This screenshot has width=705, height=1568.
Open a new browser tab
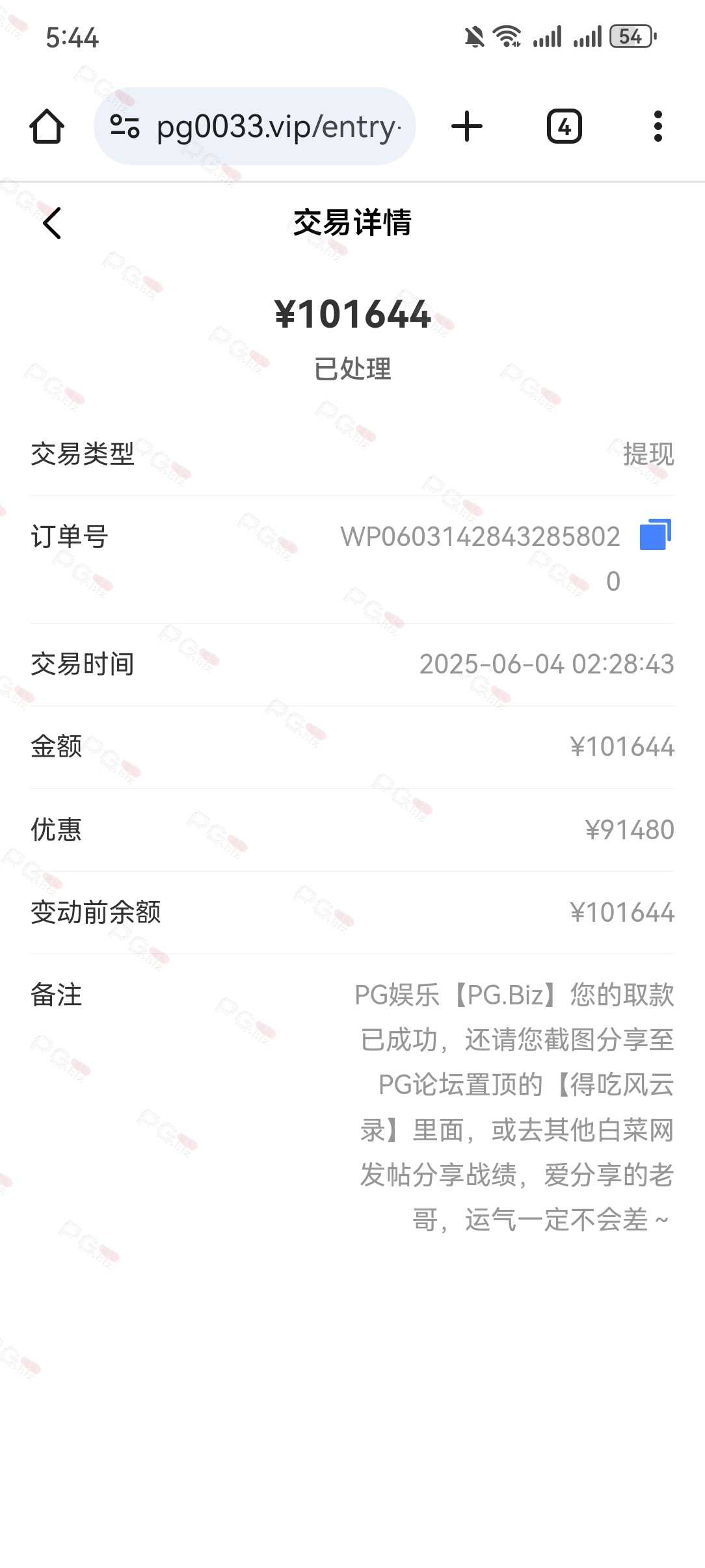point(467,126)
